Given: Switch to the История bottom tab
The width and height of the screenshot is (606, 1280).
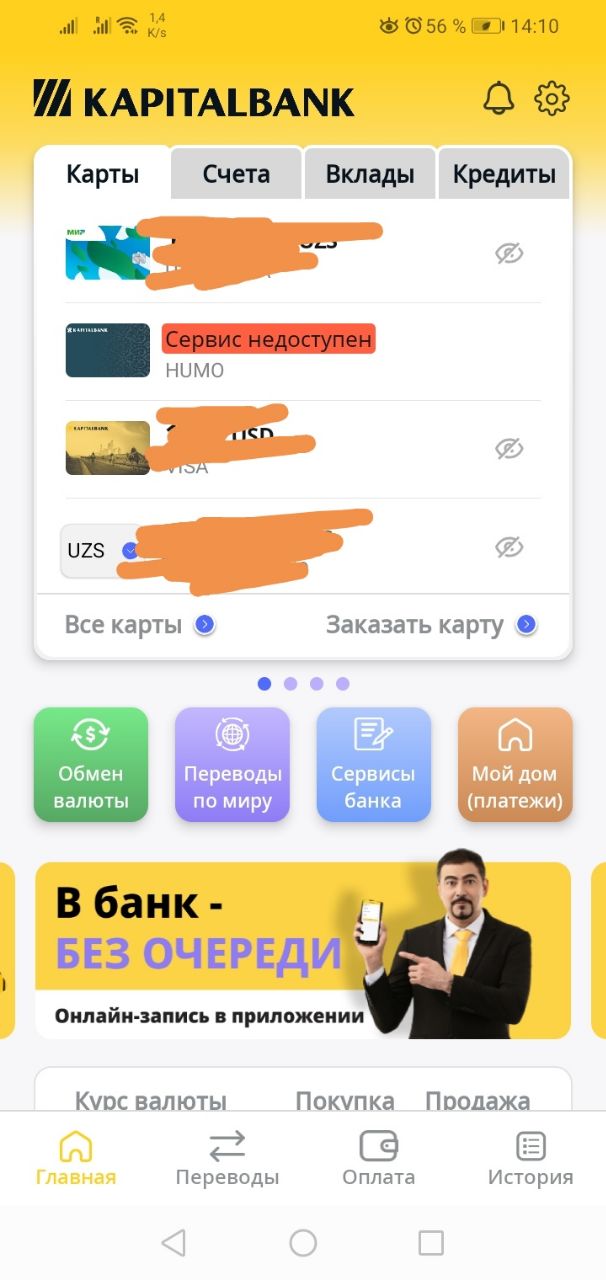Looking at the screenshot, I should [x=530, y=1158].
